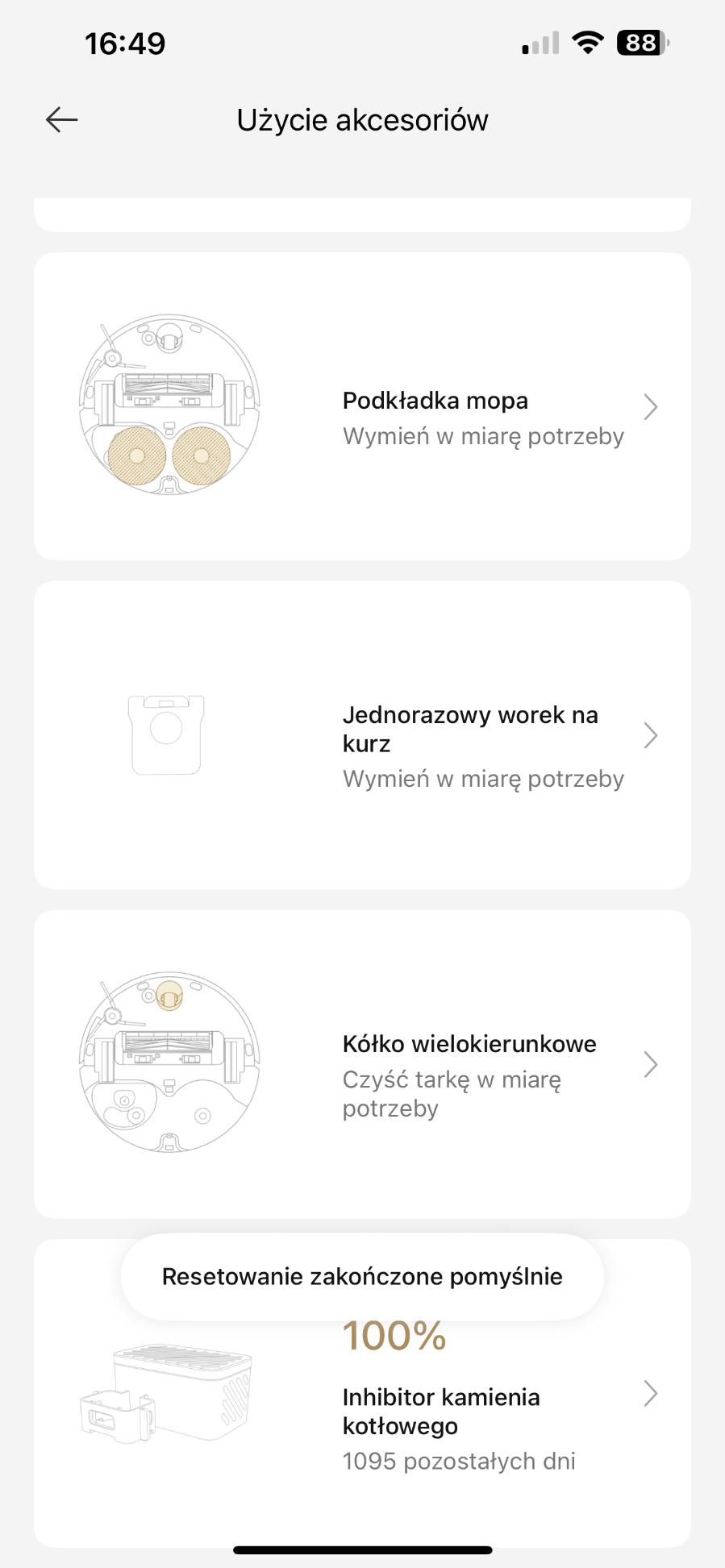Go back from Użycie akcesoriów
Screen dimensions: 725x1568
[x=61, y=120]
